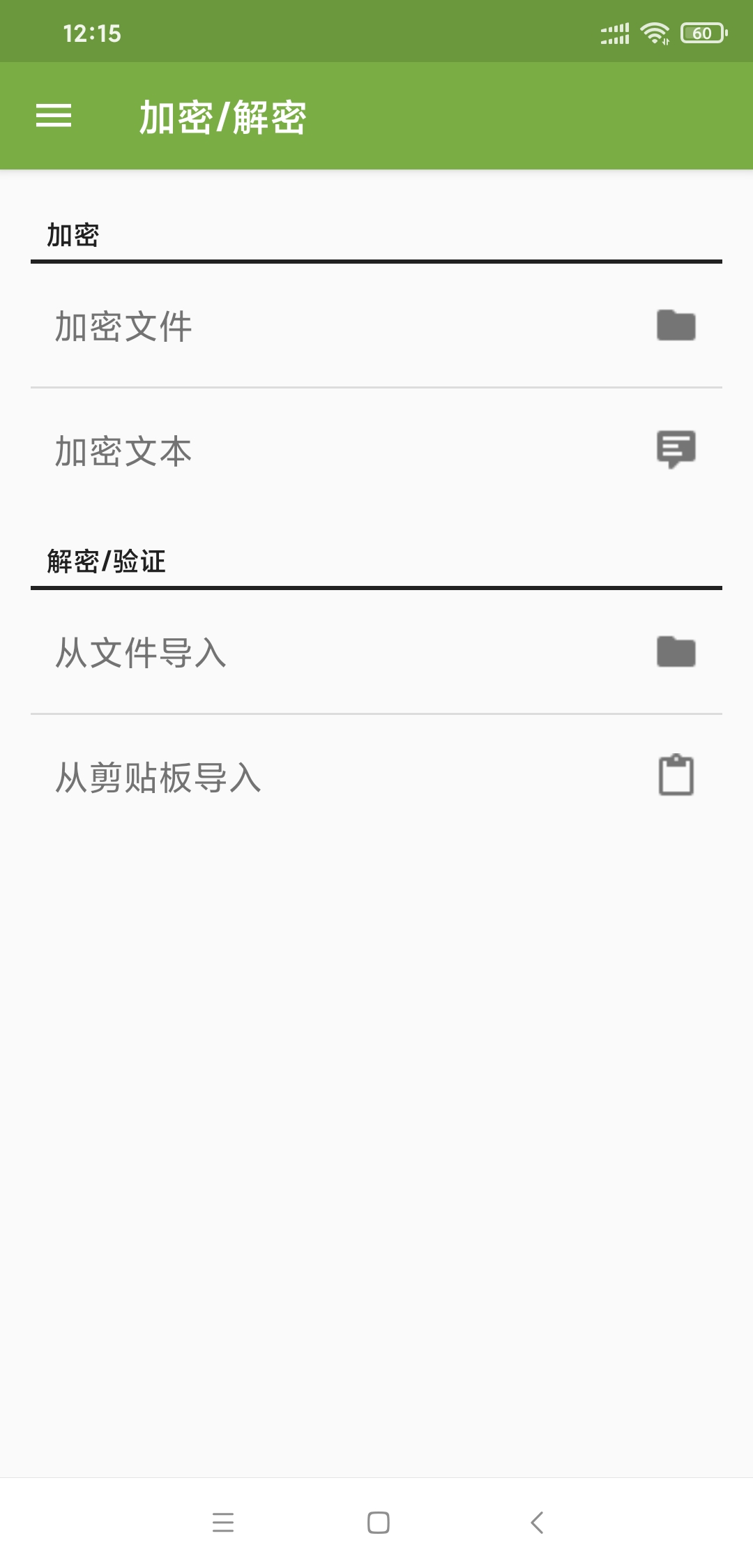The width and height of the screenshot is (753, 1568).
Task: Go back using the system back button
Action: tap(536, 1522)
